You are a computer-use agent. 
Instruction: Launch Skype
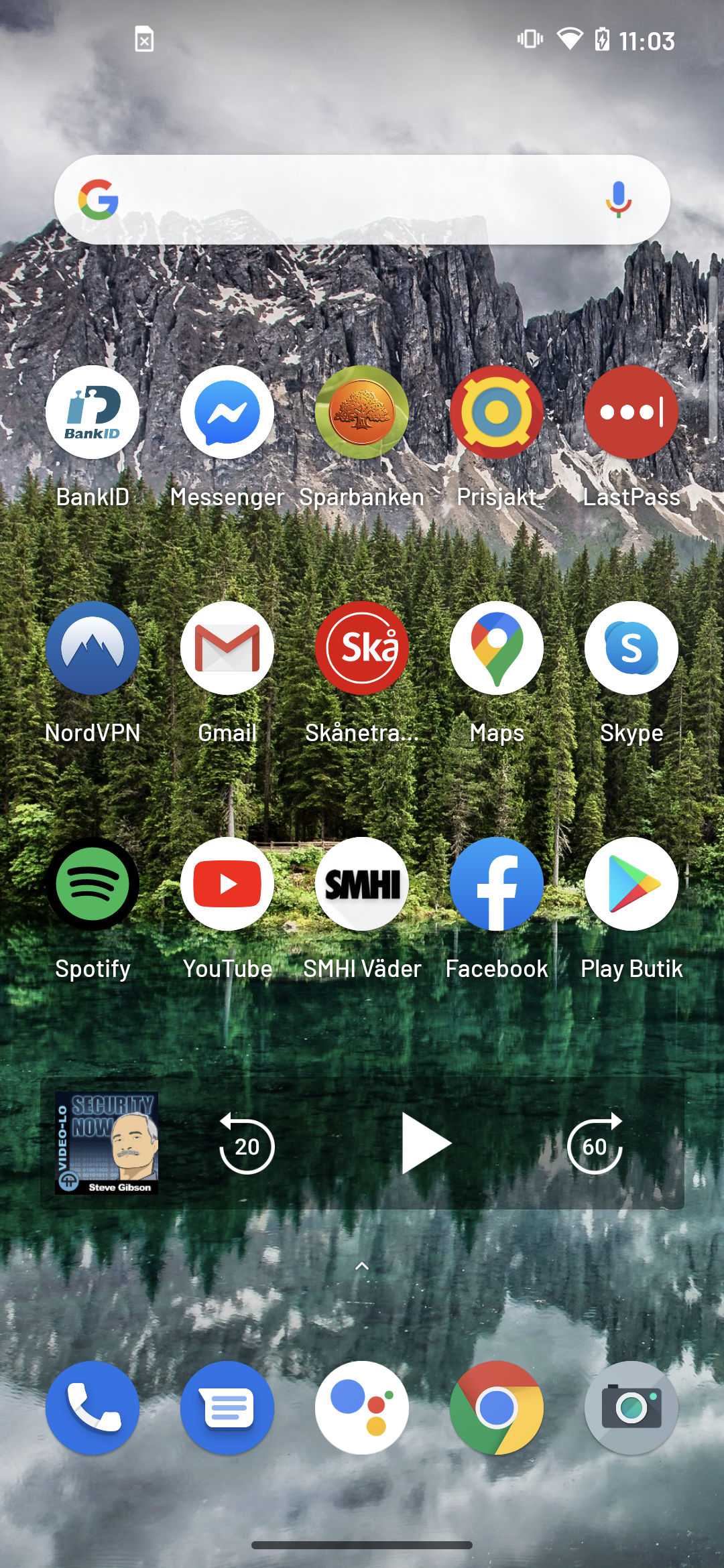631,649
